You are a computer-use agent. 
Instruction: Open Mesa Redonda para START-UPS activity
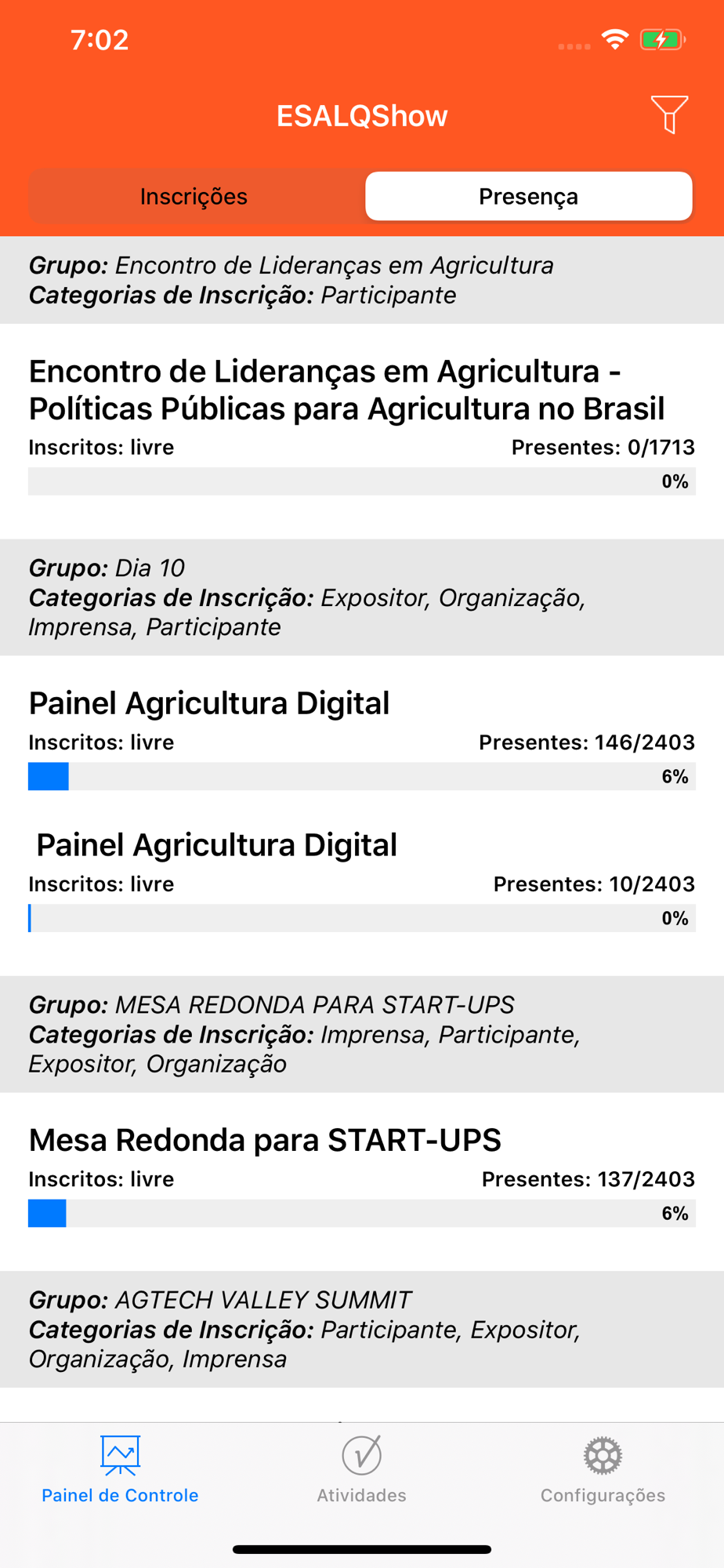coord(362,1181)
